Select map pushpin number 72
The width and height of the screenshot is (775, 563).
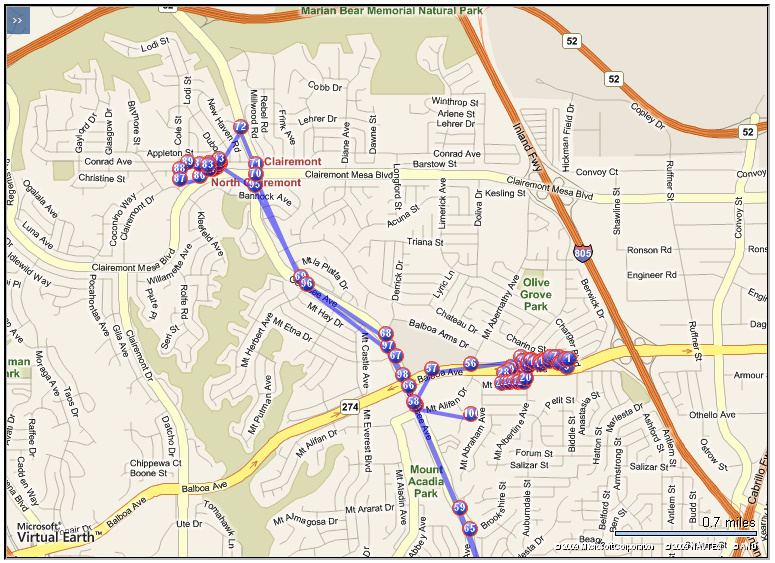click(240, 127)
